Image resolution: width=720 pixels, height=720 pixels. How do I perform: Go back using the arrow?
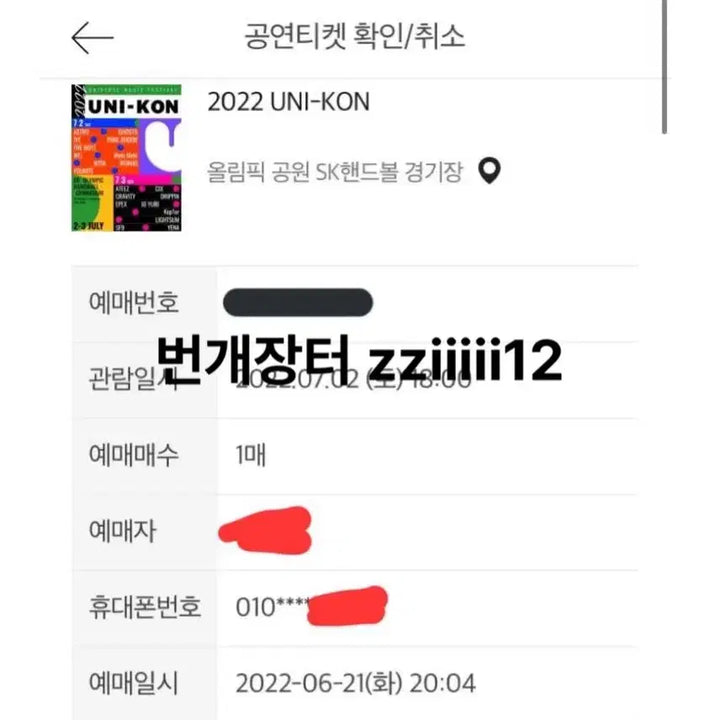tap(92, 39)
